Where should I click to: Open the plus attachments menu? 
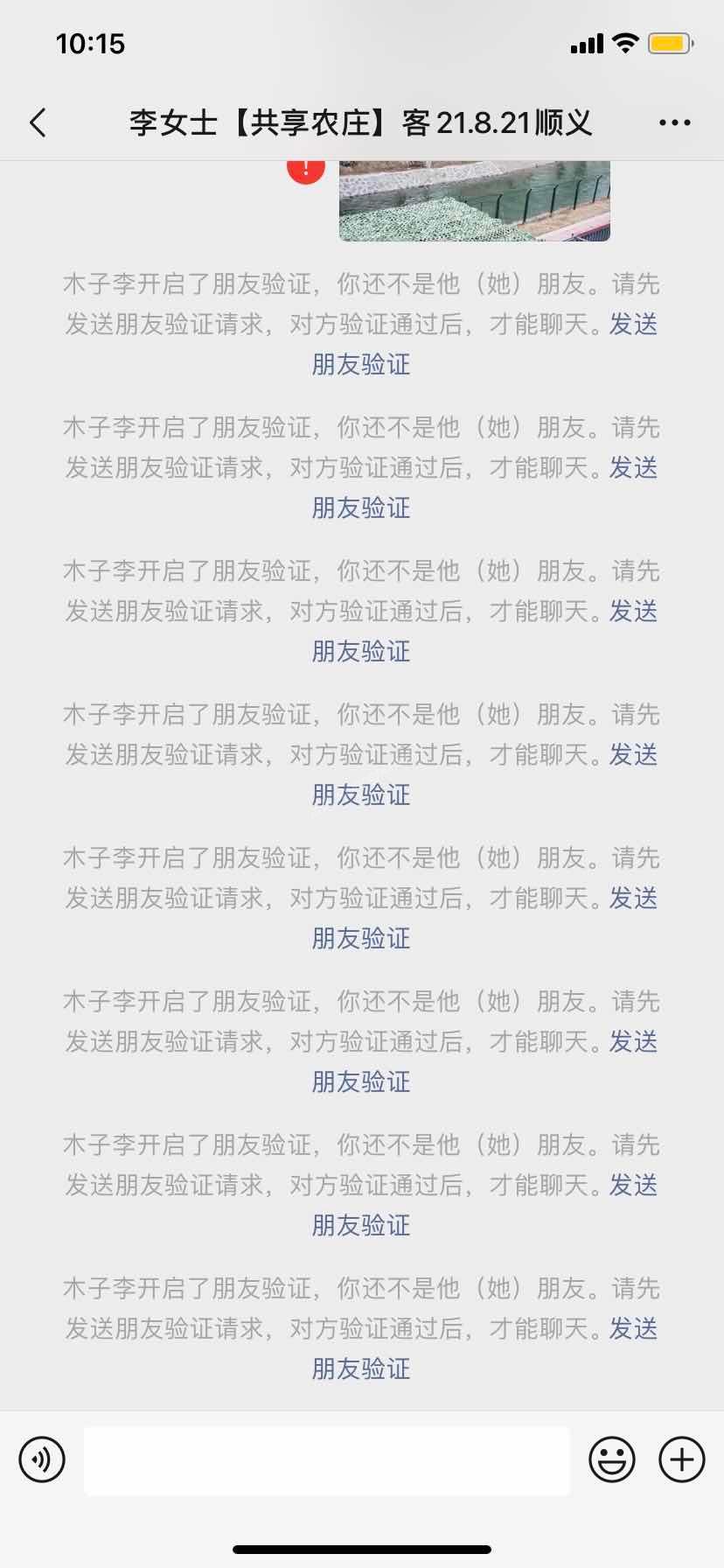pyautogui.click(x=682, y=1459)
